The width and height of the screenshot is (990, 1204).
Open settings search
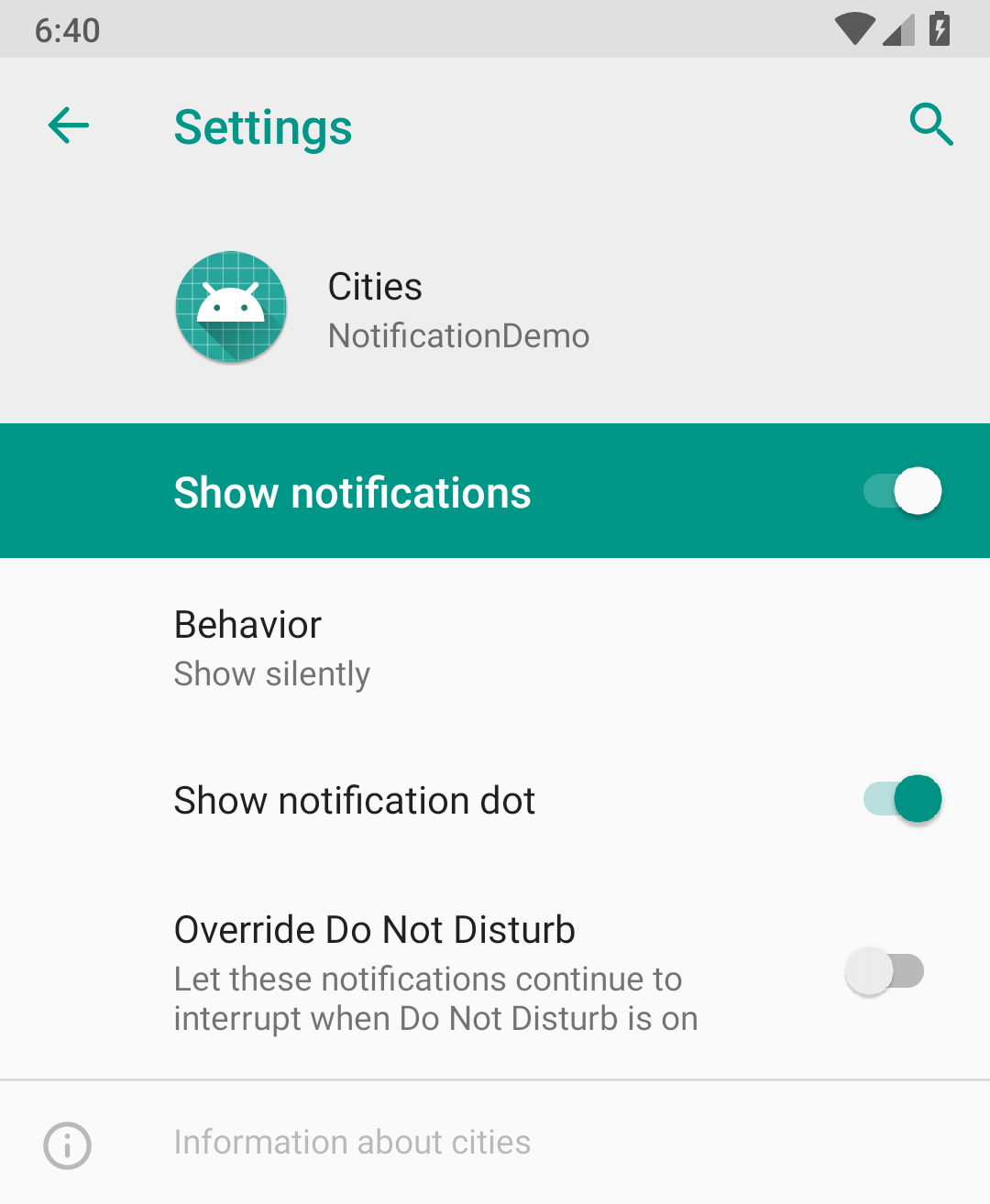(931, 125)
